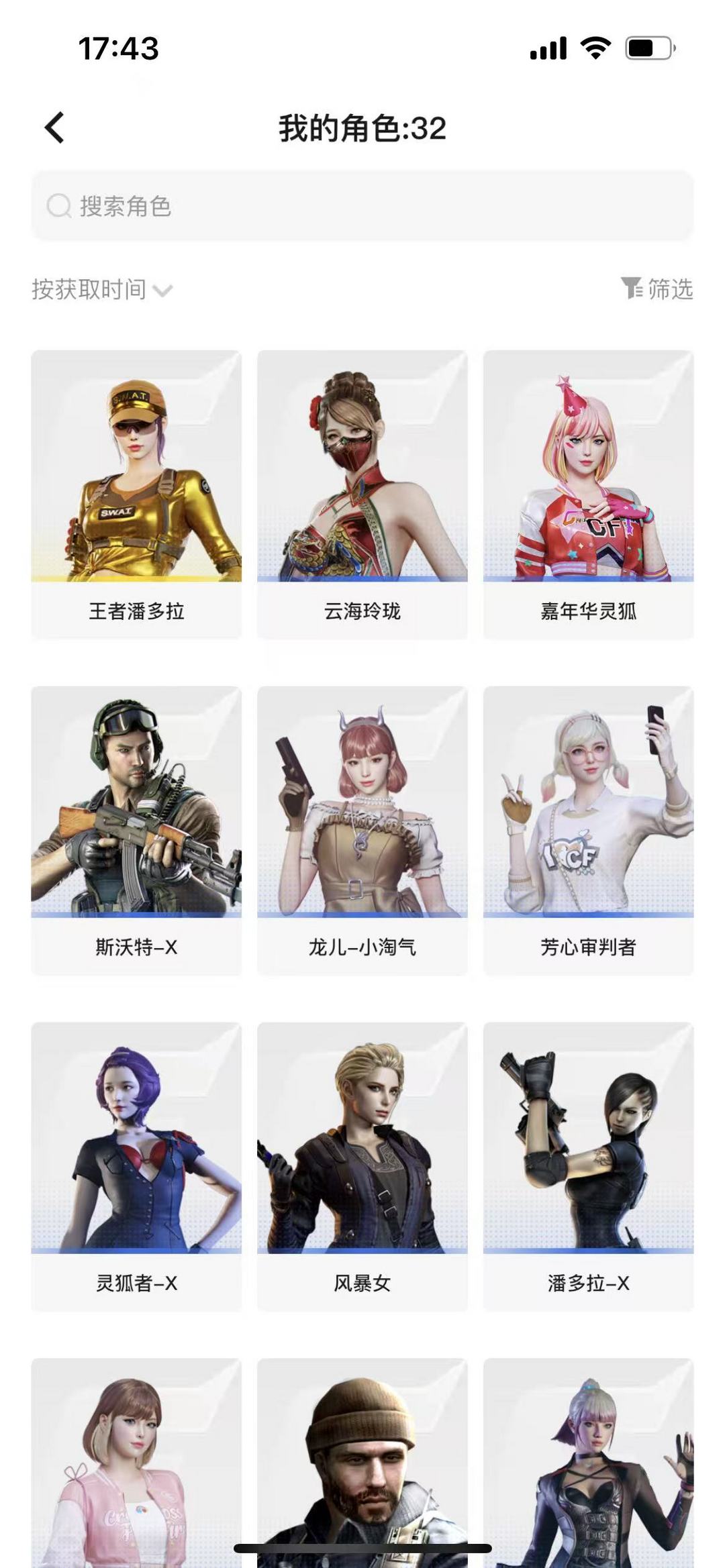Open the 潘多拉-X character tile
Screen dimensions: 725x1568
[589, 1167]
